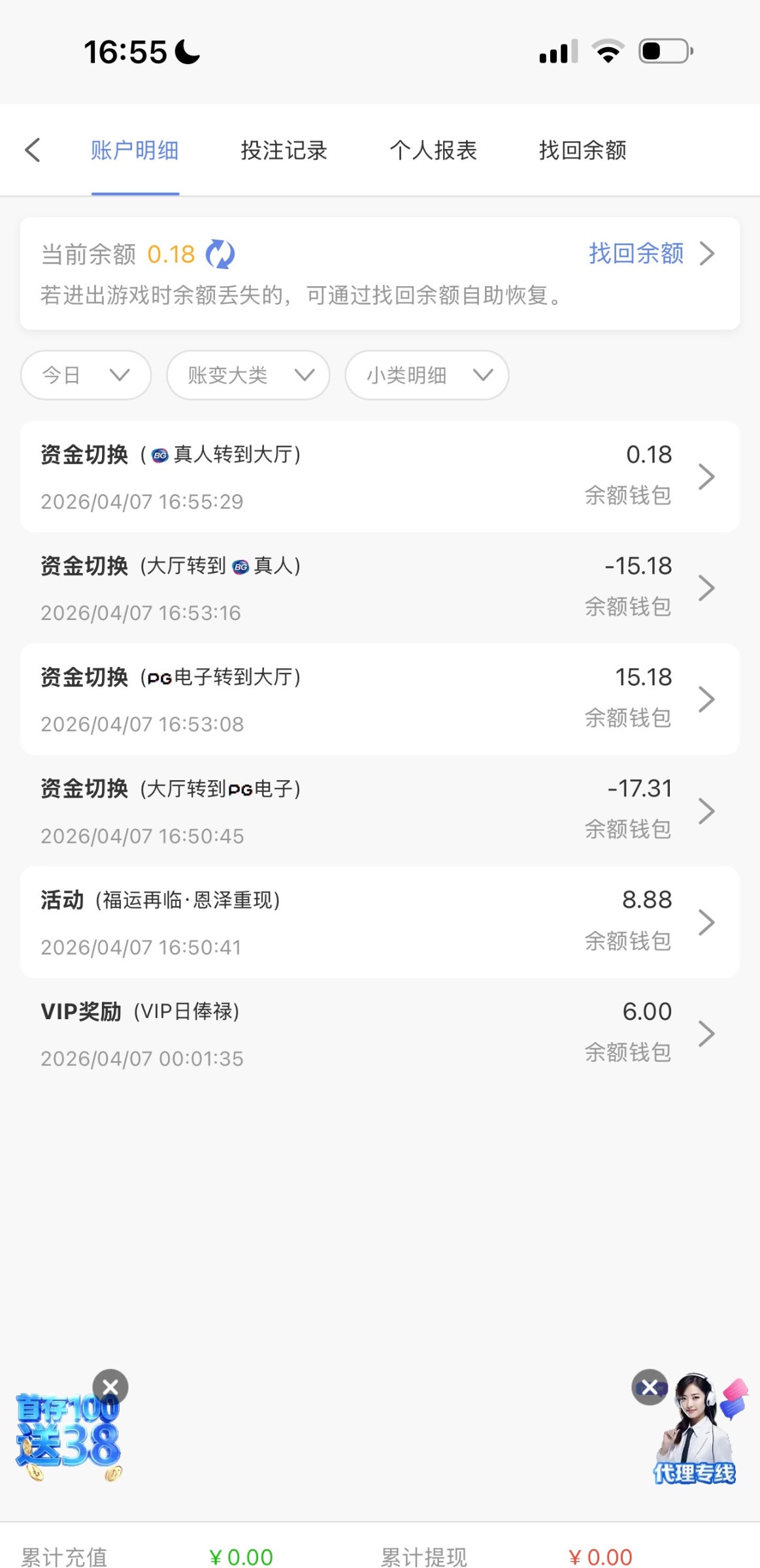
Task: Go back using the top-left arrow
Action: (33, 150)
